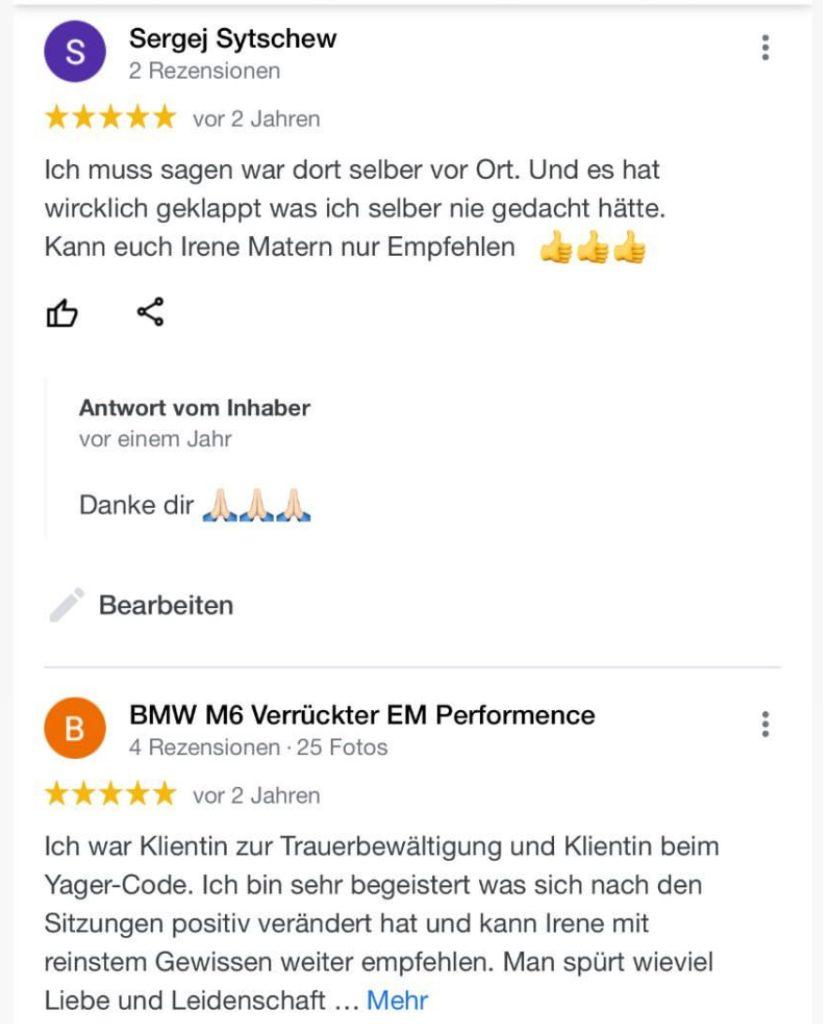Open overflow menu on BMW M6 review
This screenshot has height=1024, width=823.
tap(765, 724)
